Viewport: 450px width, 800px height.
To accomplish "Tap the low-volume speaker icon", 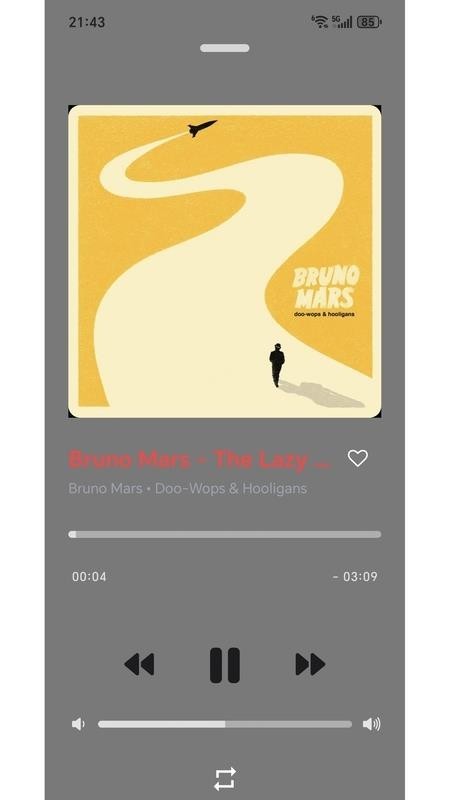I will pos(78,724).
